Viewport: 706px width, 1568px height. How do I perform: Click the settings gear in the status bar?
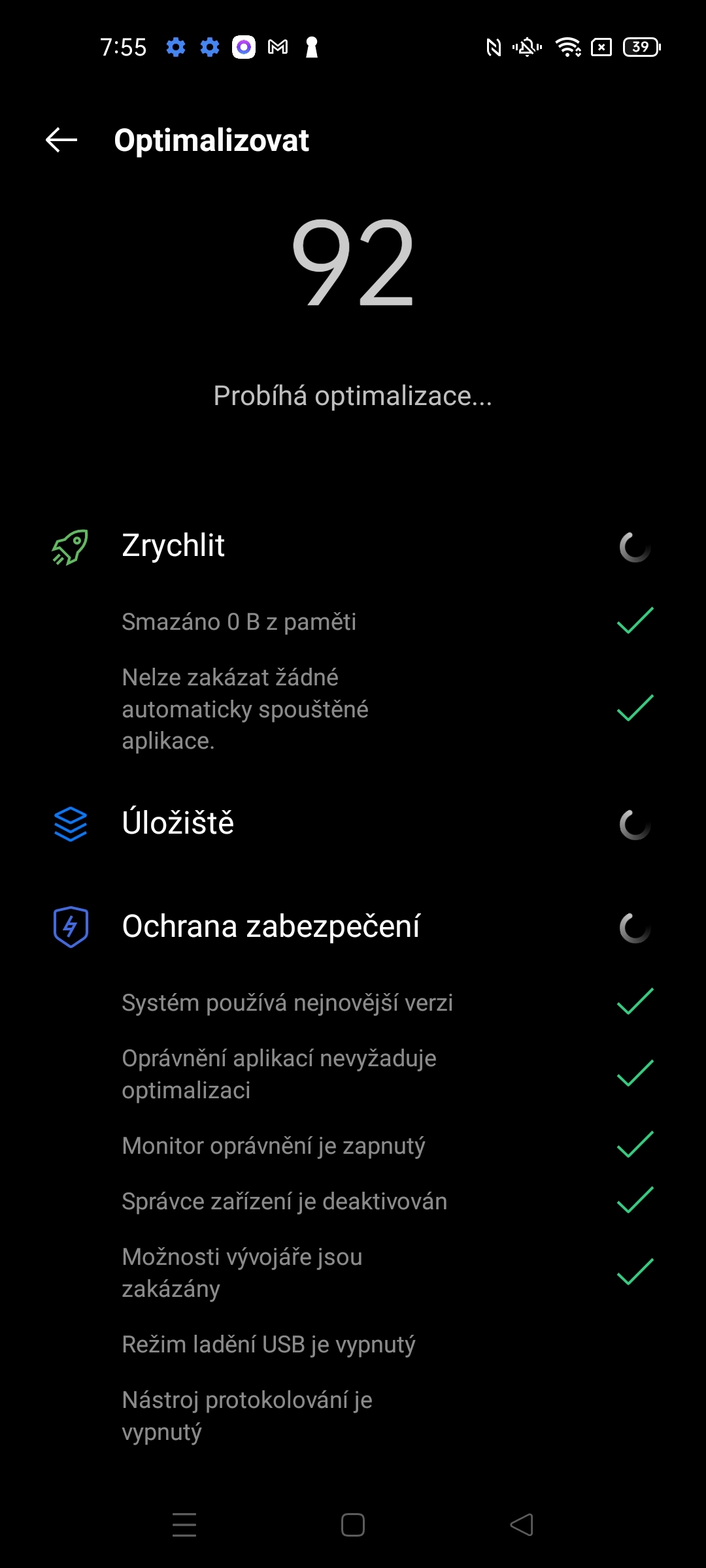[x=175, y=48]
